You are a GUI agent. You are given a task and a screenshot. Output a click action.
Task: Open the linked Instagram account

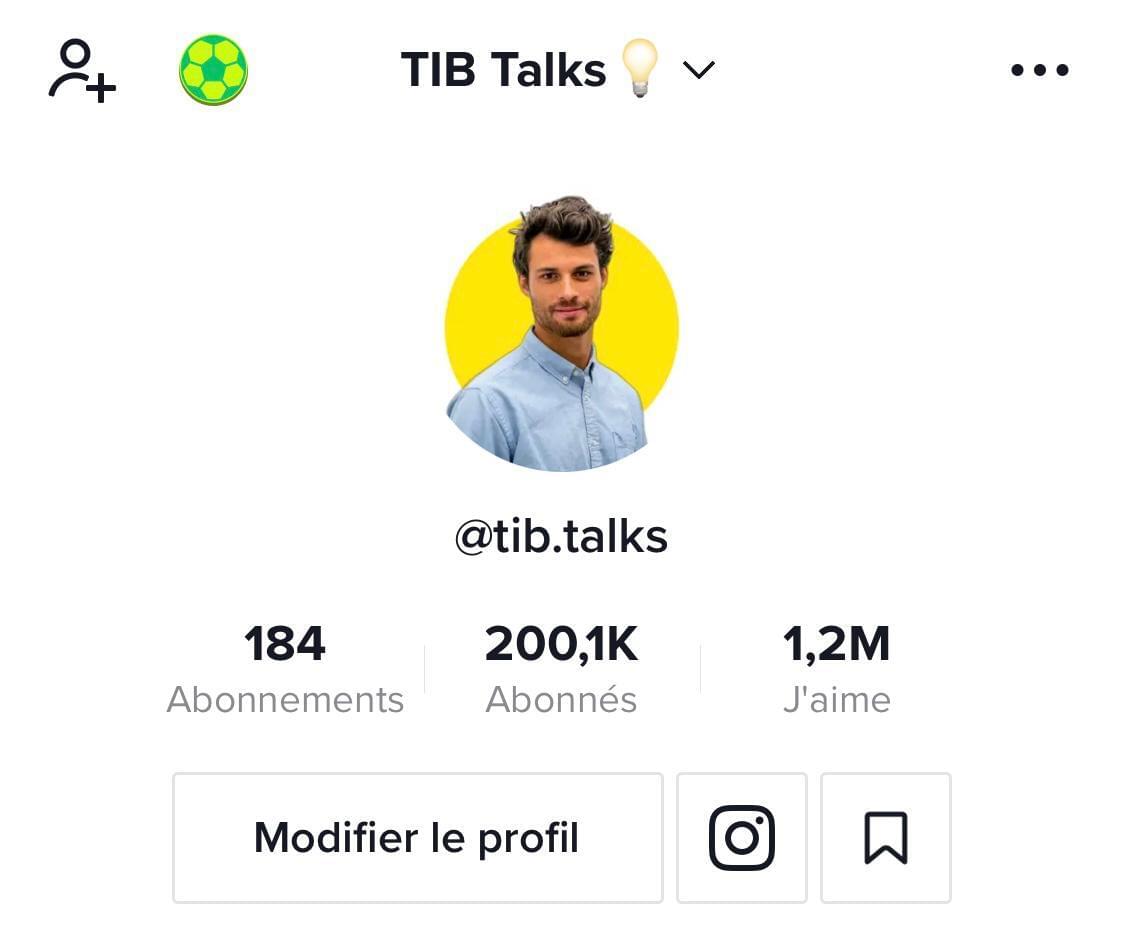click(x=741, y=838)
